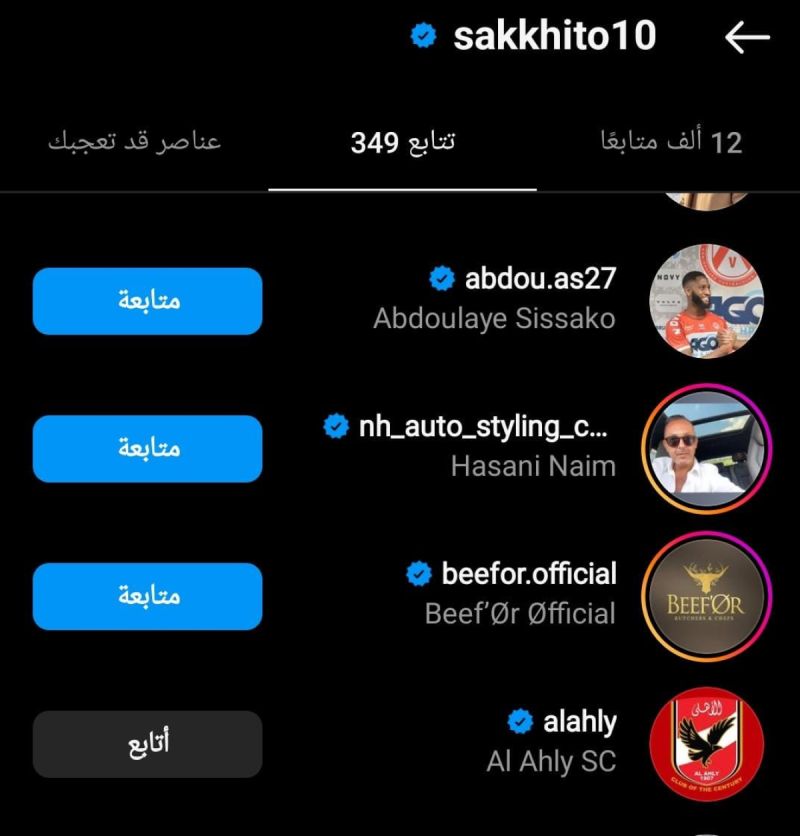800x836 pixels.
Task: Click the sakkhito10 title text
Action: point(555,36)
